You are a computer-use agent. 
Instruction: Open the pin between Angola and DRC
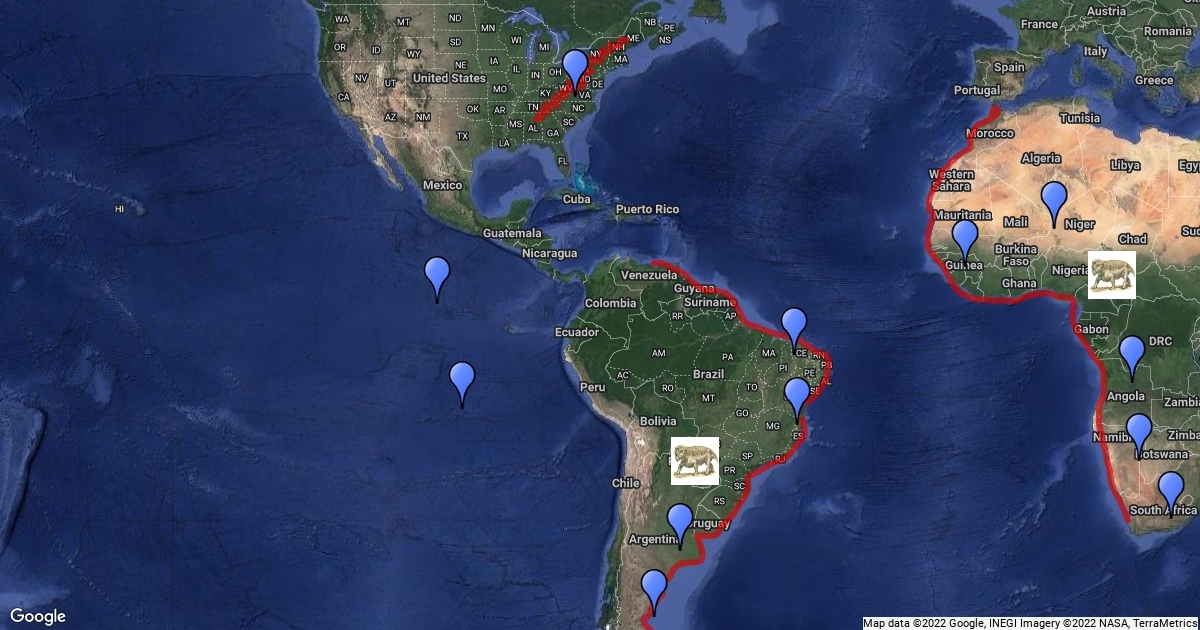click(1132, 358)
